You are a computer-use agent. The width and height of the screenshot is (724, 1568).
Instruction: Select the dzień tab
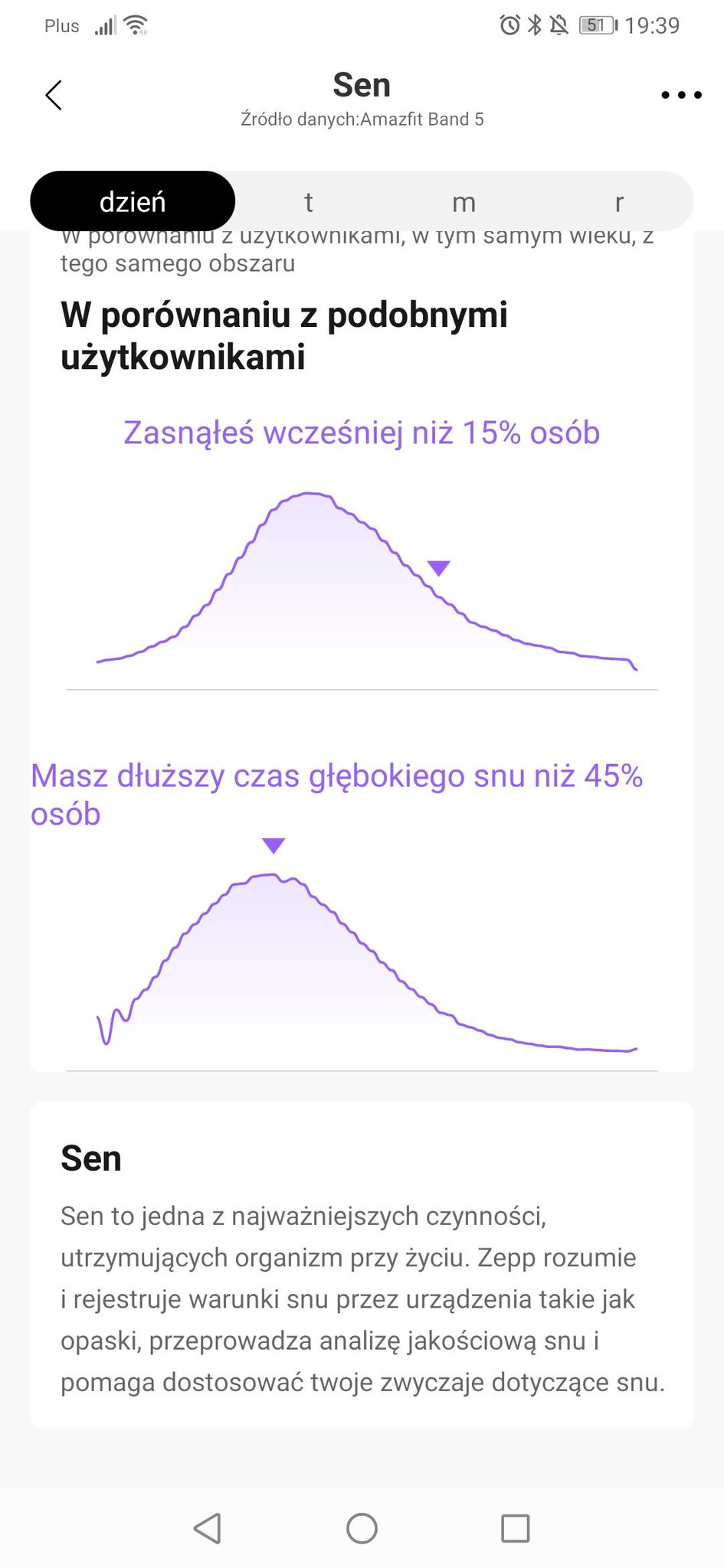point(133,201)
